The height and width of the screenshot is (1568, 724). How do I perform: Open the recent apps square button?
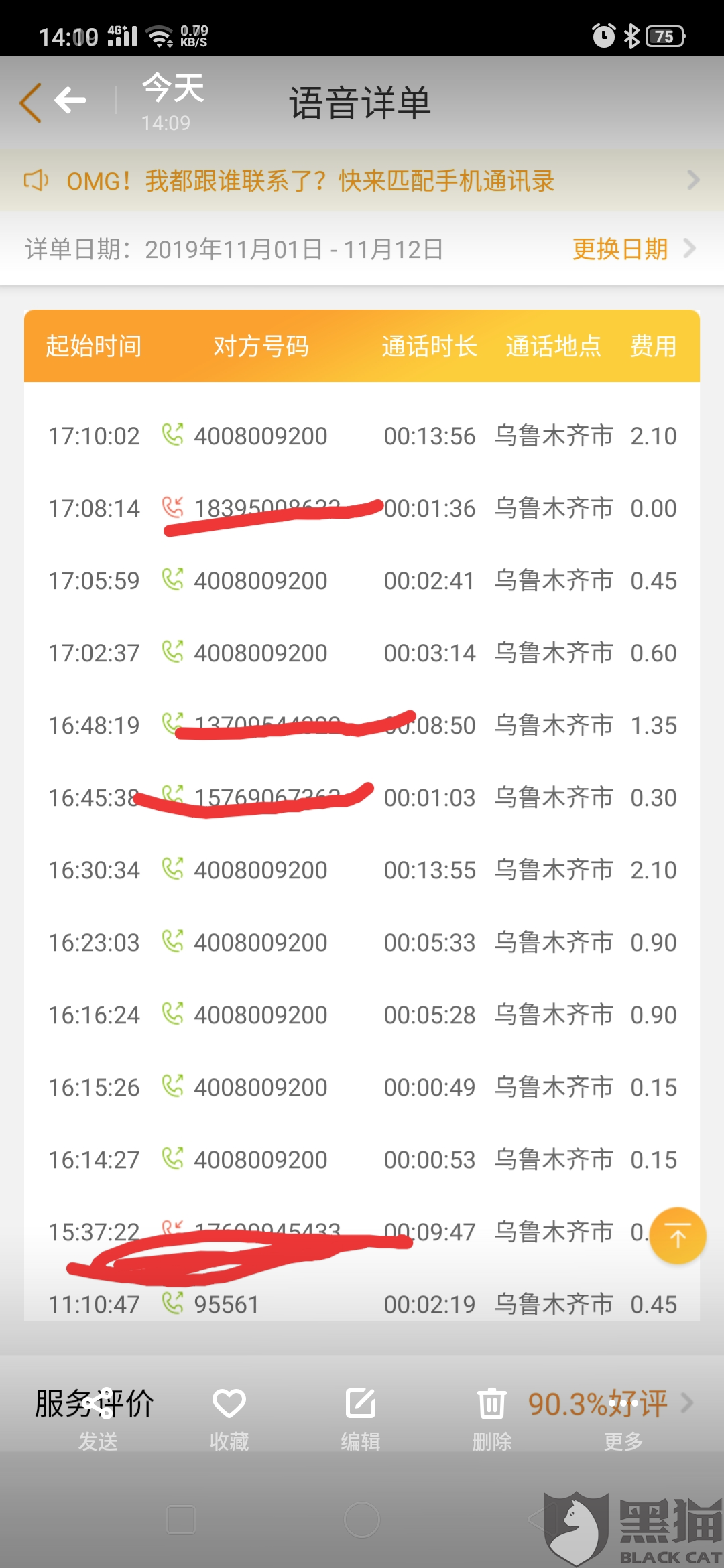pyautogui.click(x=181, y=1520)
